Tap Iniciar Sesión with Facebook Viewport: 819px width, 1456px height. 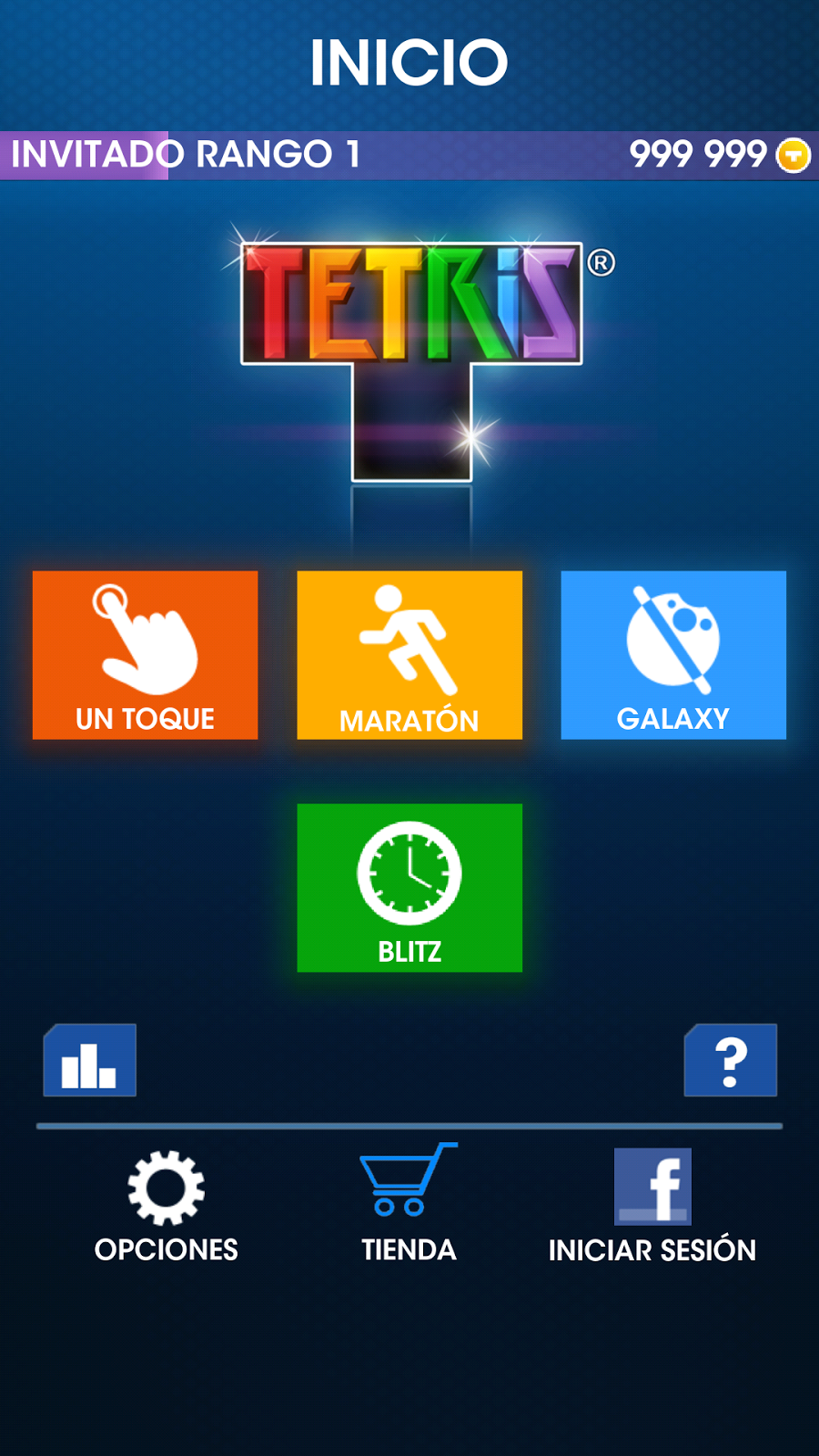coord(652,1206)
